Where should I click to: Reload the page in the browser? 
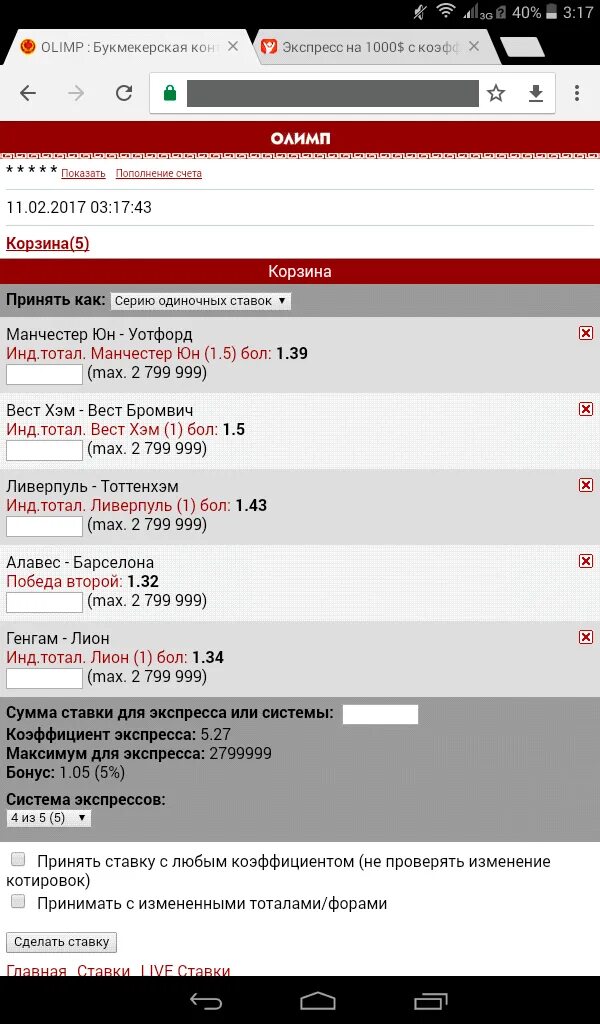[124, 93]
